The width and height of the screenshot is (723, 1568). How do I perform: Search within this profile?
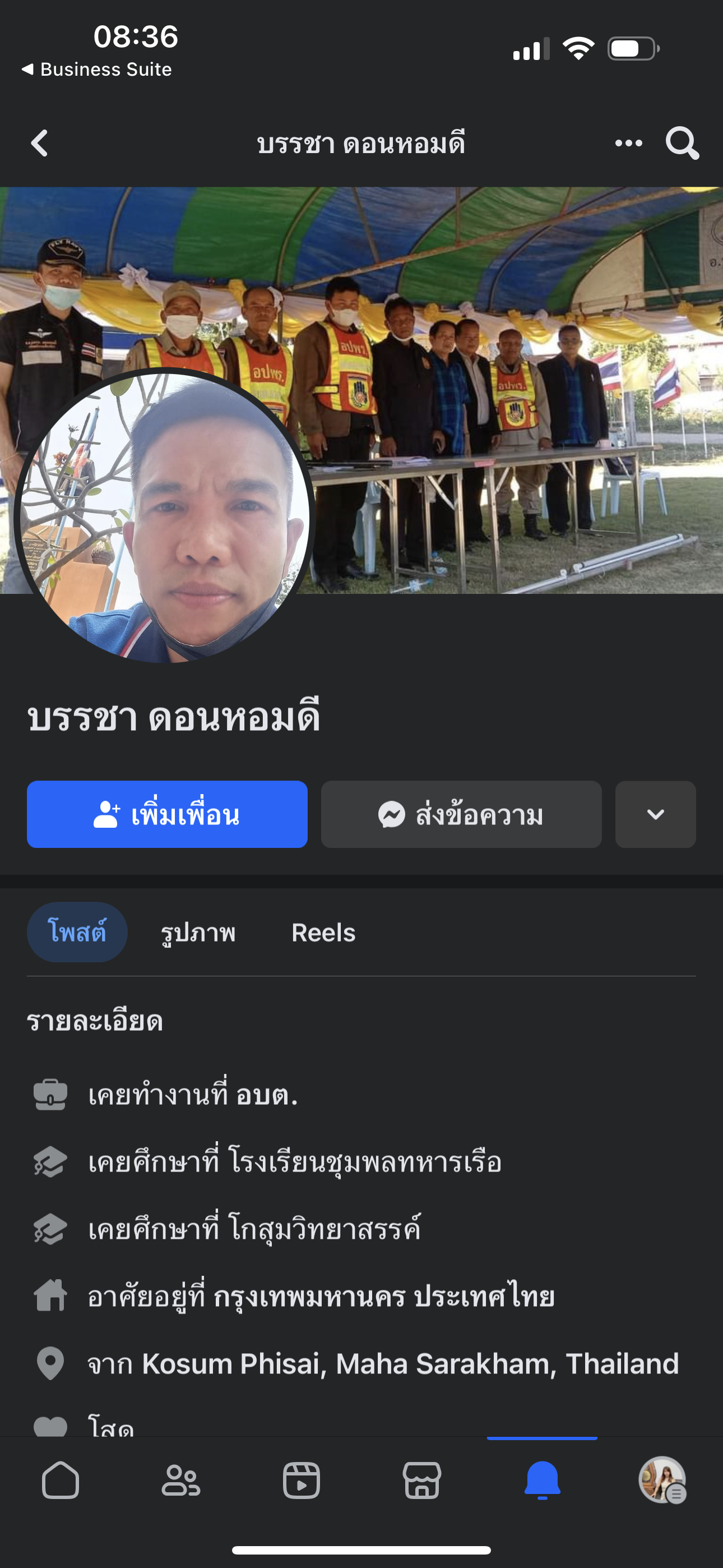pos(682,144)
